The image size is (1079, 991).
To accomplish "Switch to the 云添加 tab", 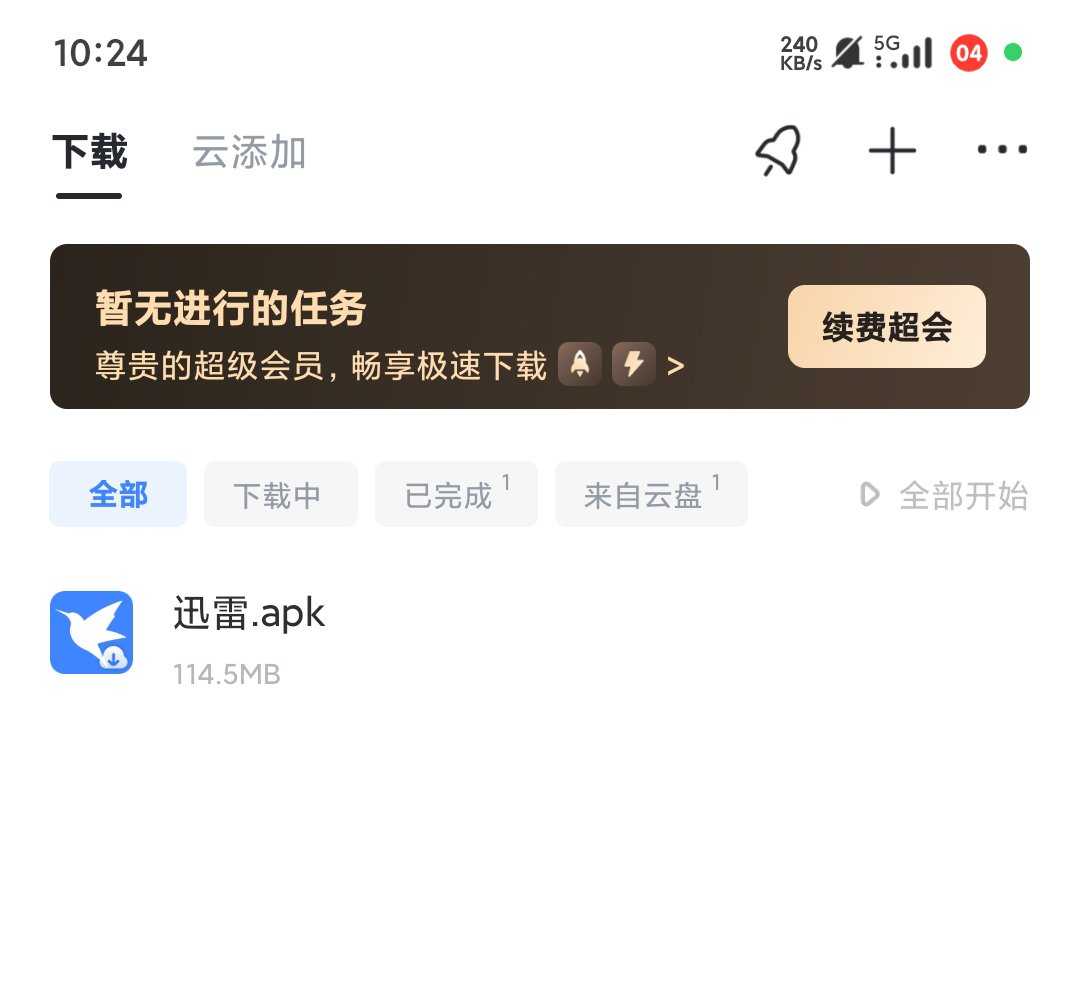I will click(249, 153).
